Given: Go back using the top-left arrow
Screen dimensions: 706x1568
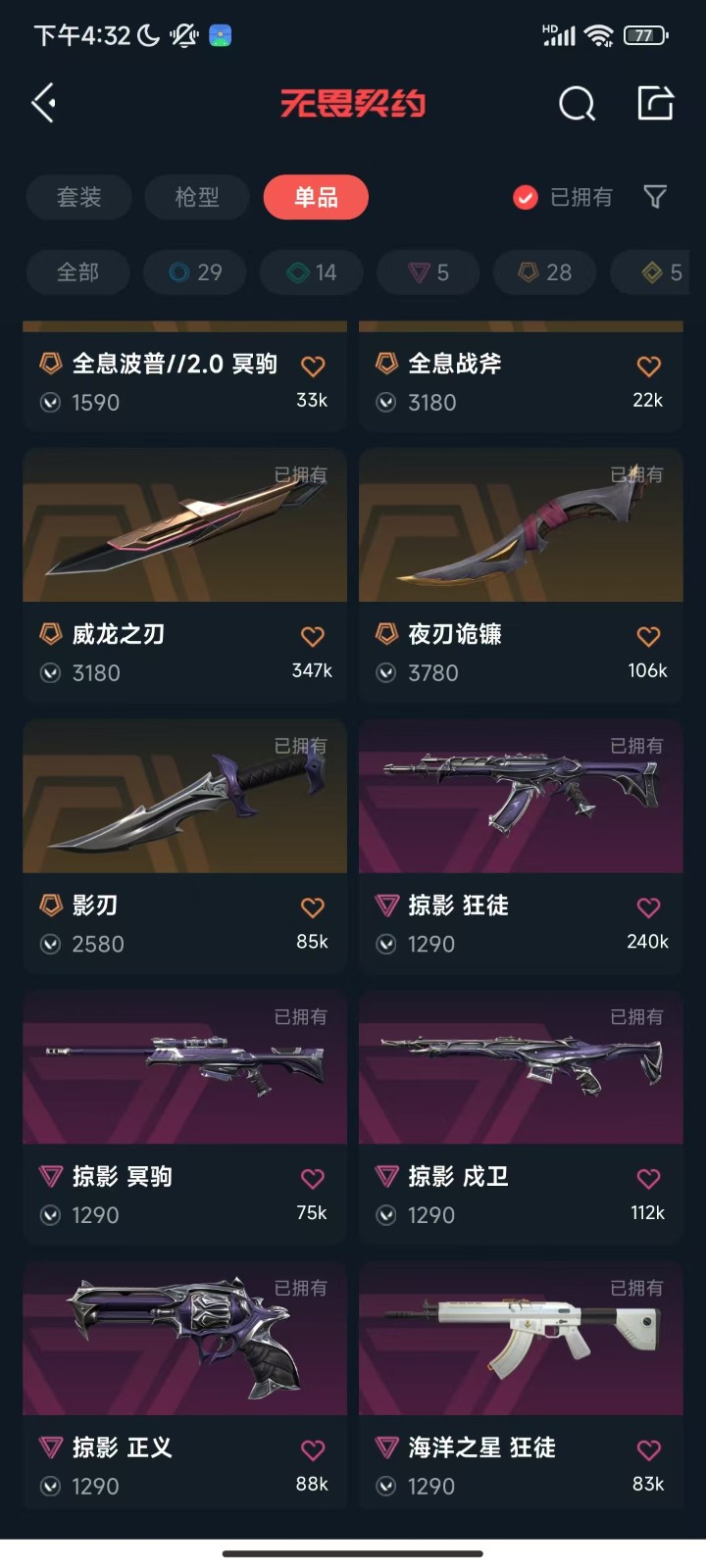Looking at the screenshot, I should tap(43, 103).
